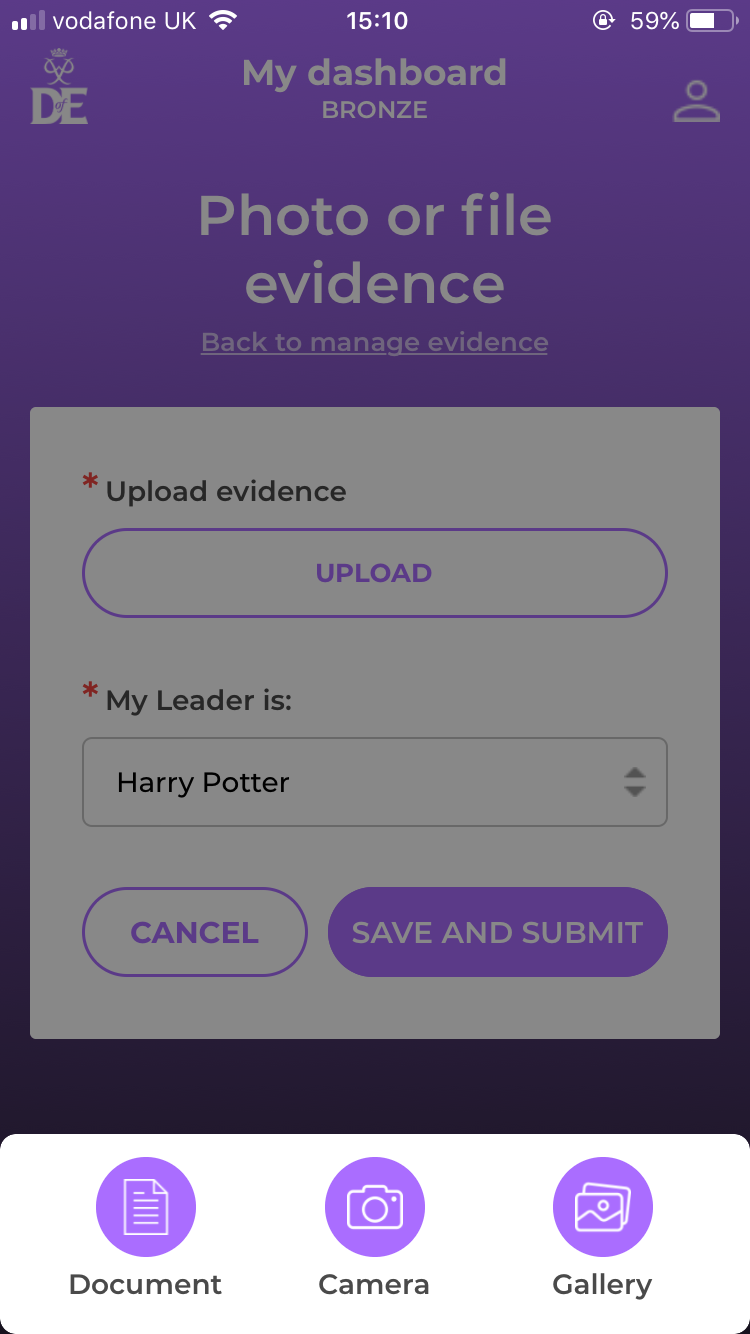Go back to manage evidence
This screenshot has height=1334, width=750.
coord(374,342)
